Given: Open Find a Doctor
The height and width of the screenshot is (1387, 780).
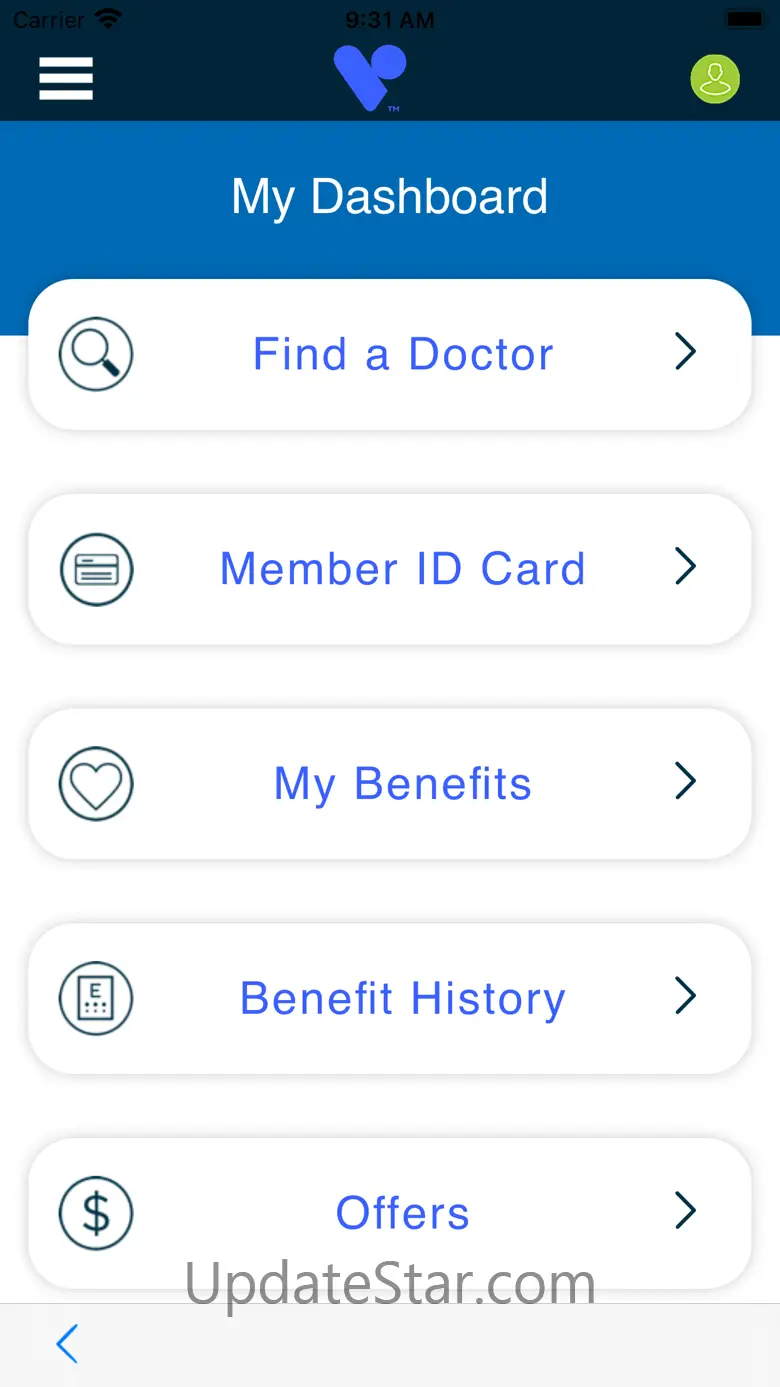Looking at the screenshot, I should [390, 354].
